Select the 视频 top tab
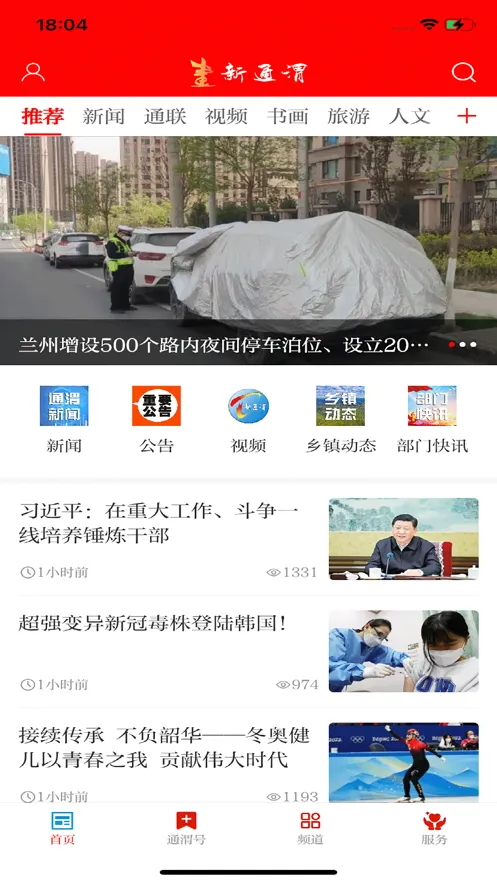The image size is (497, 883). [x=226, y=116]
